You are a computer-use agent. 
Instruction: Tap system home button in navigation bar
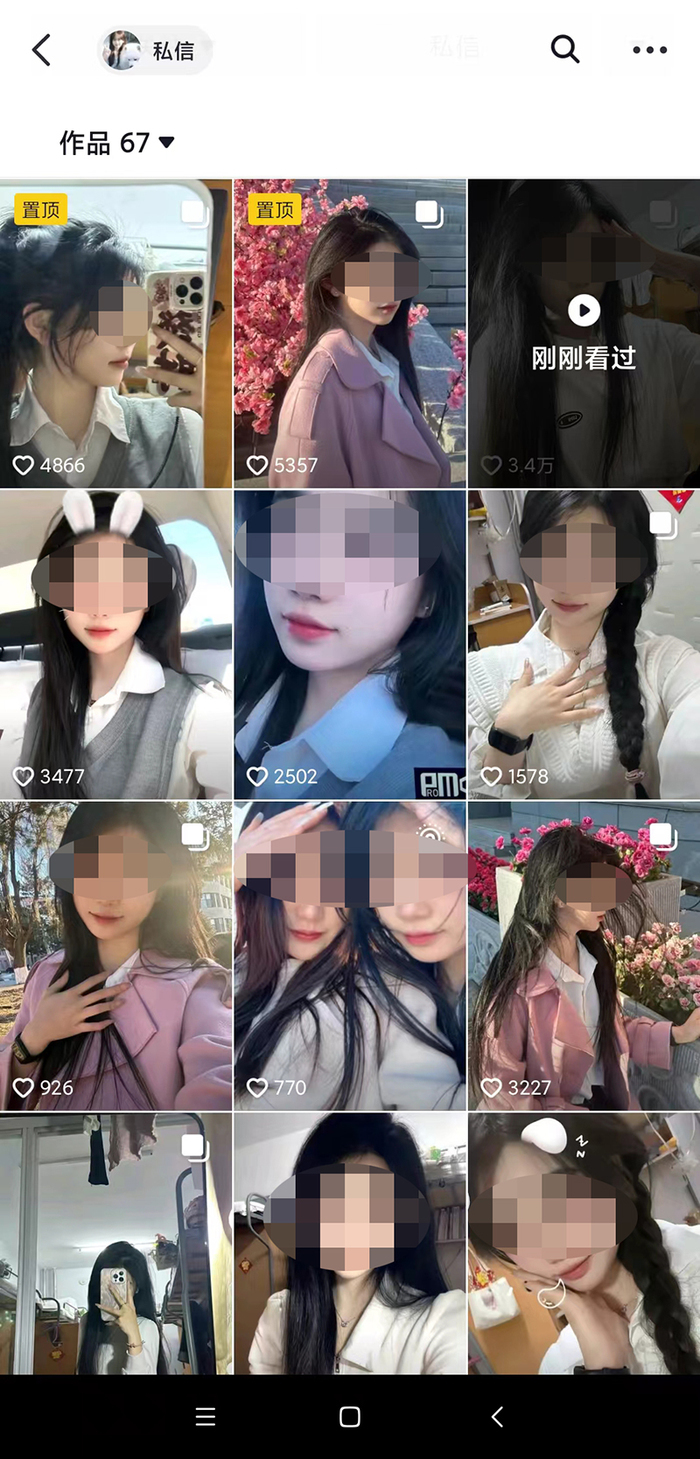pyautogui.click(x=350, y=1416)
